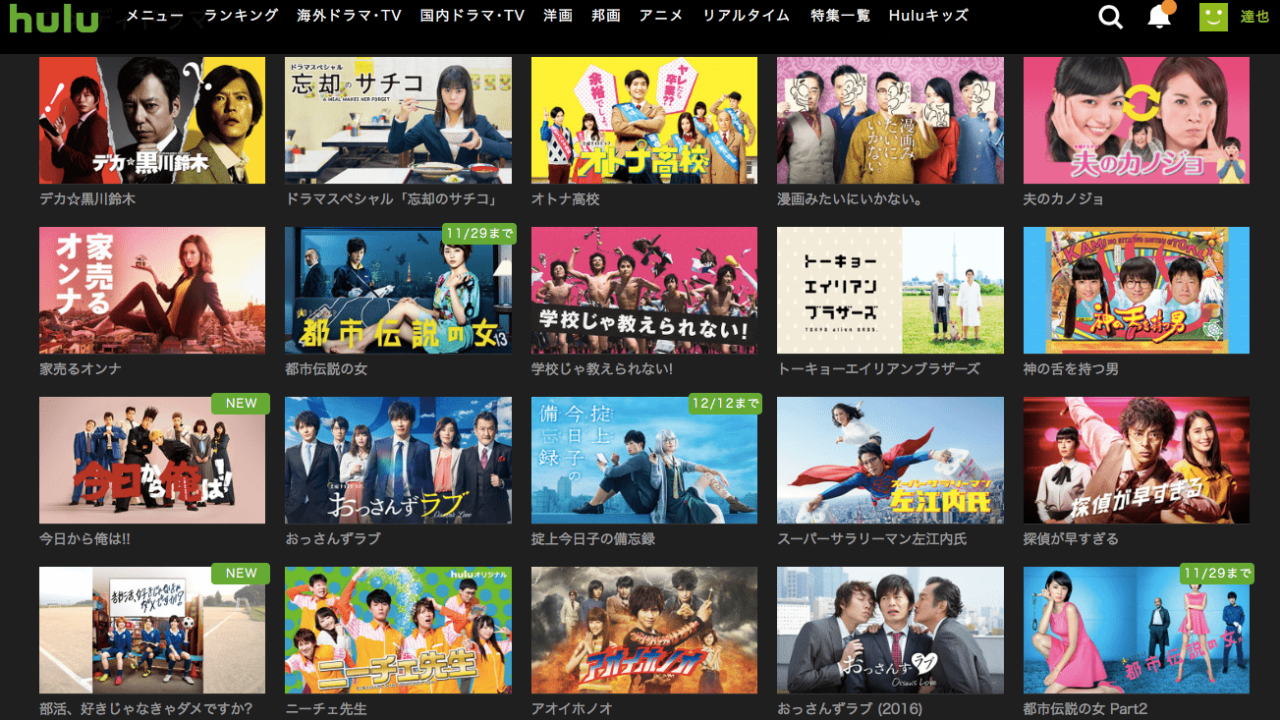Open the リアルタイム section

[746, 16]
